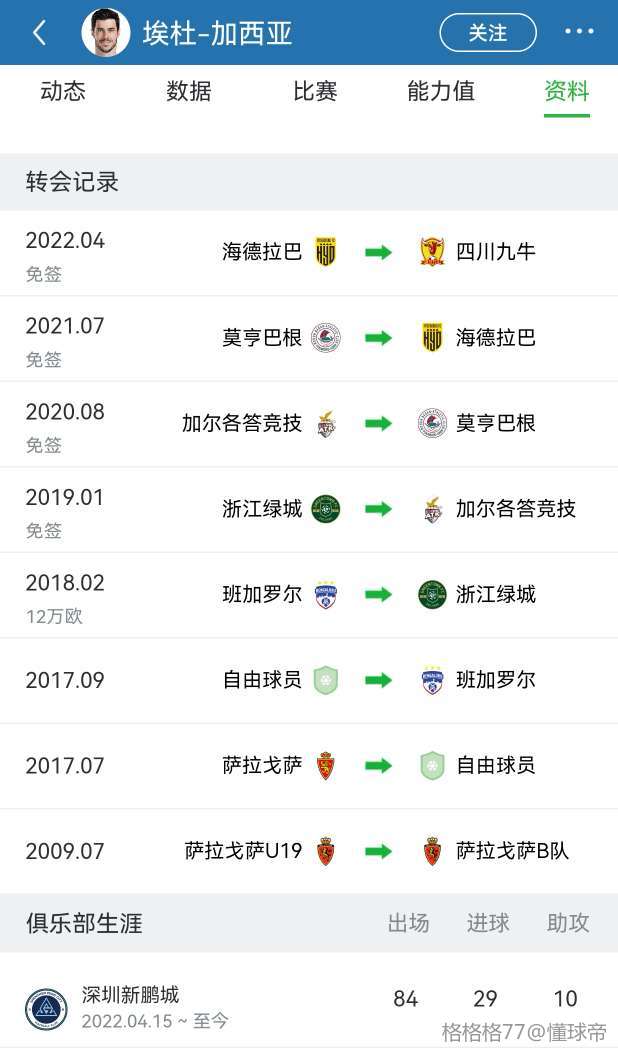Switch to the 数据 tab

point(189,91)
